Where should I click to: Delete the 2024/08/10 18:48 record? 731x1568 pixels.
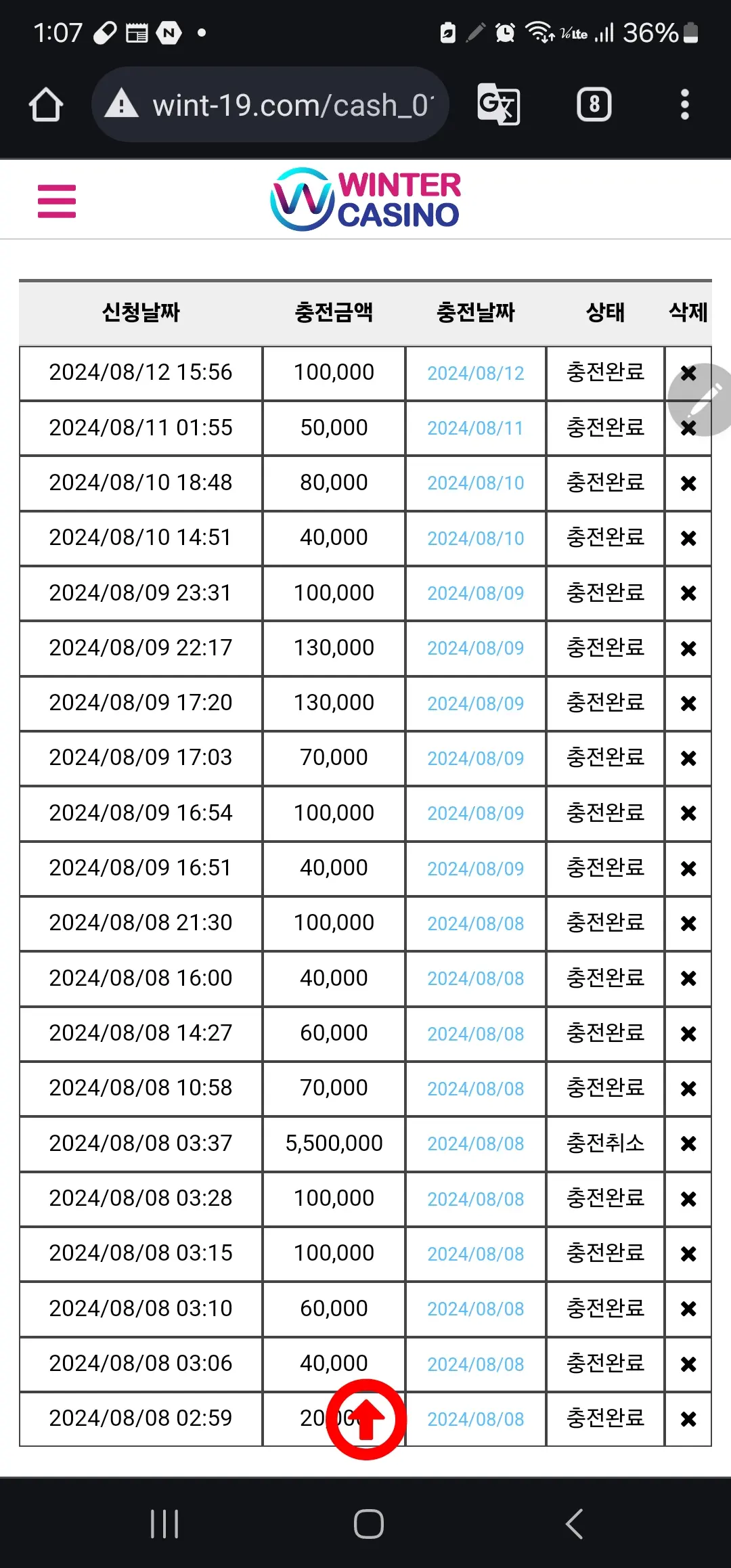(688, 483)
